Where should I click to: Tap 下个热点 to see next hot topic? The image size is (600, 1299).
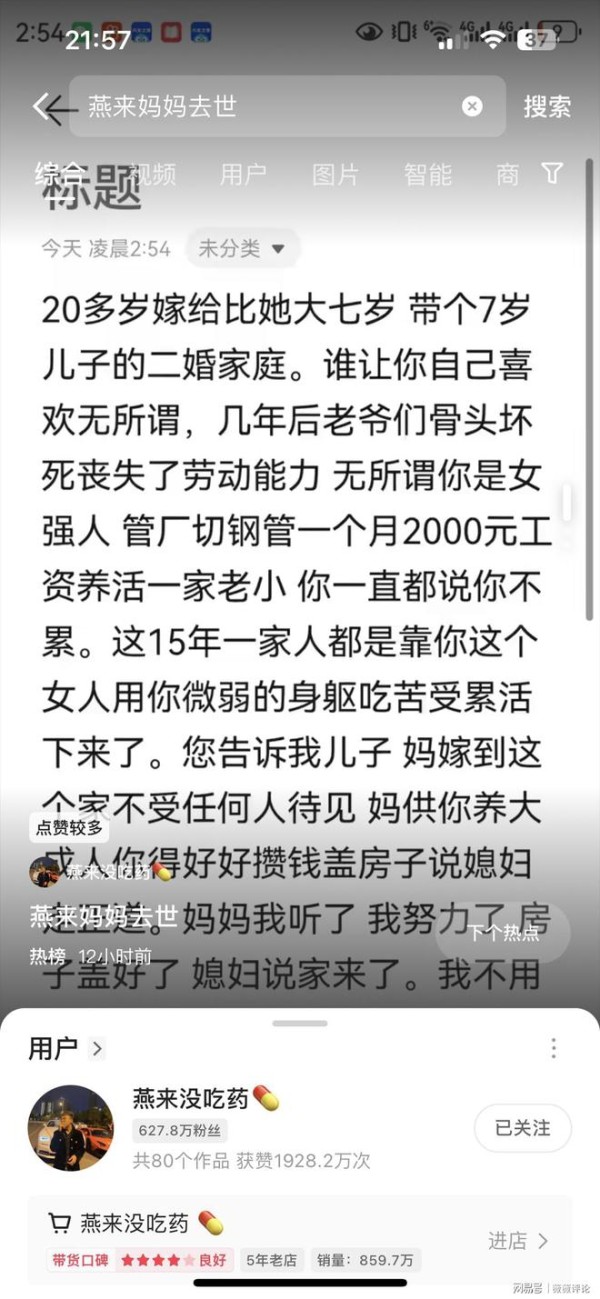[503, 932]
